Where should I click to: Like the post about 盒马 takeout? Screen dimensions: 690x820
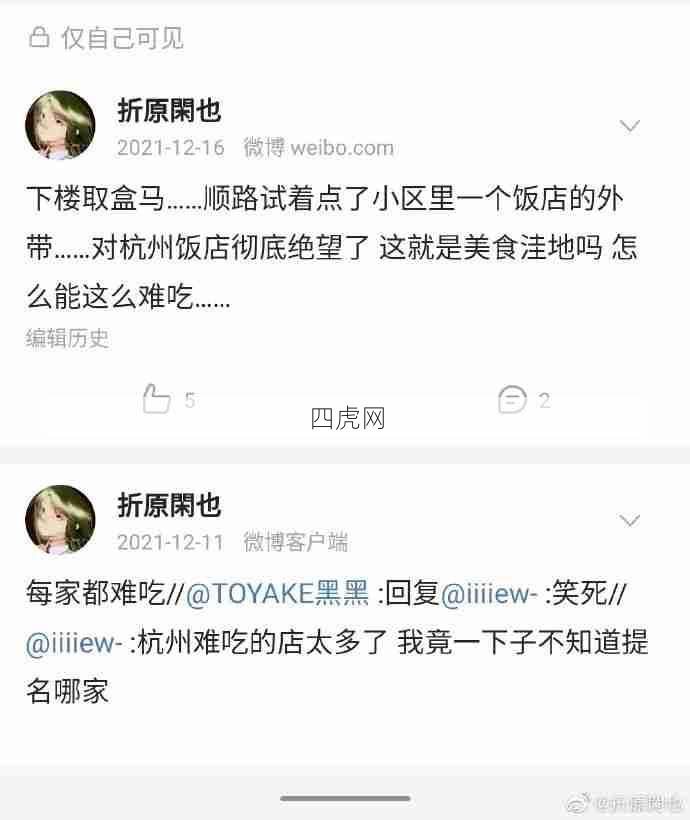coord(158,400)
